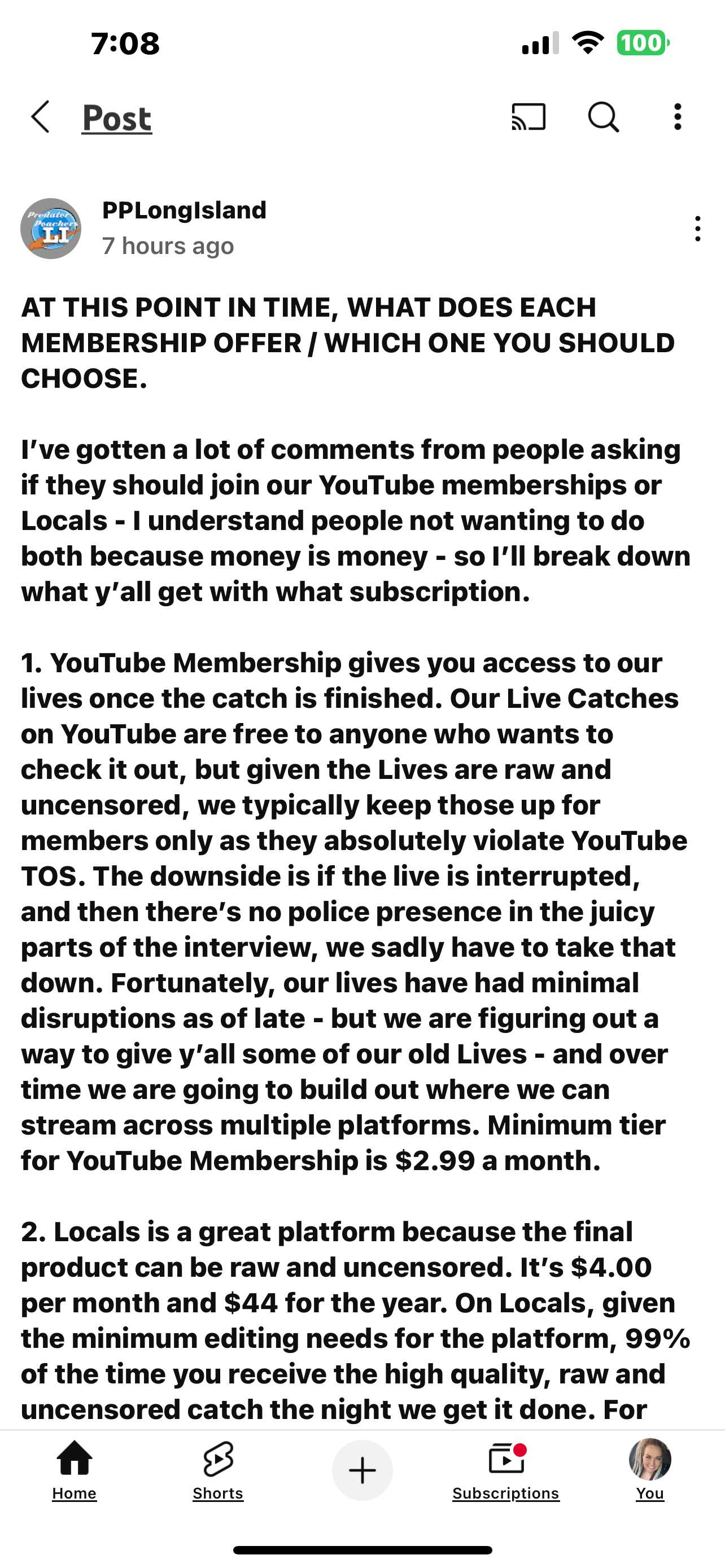Open PPLongIsland channel avatar
Viewport: 725px width, 1568px height.
pos(51,229)
